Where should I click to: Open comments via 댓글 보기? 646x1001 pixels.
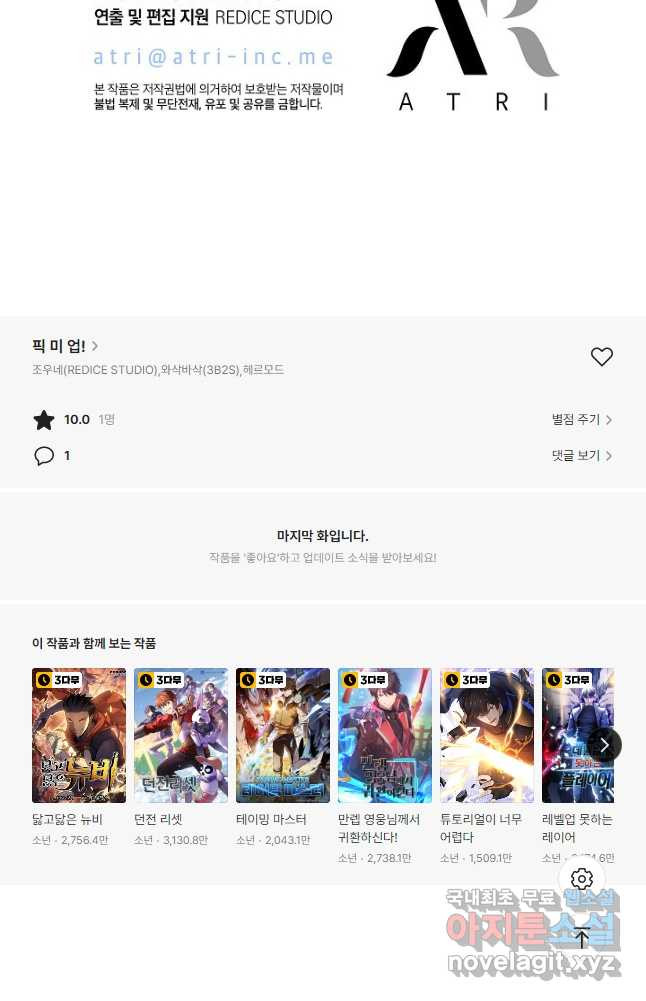(581, 456)
